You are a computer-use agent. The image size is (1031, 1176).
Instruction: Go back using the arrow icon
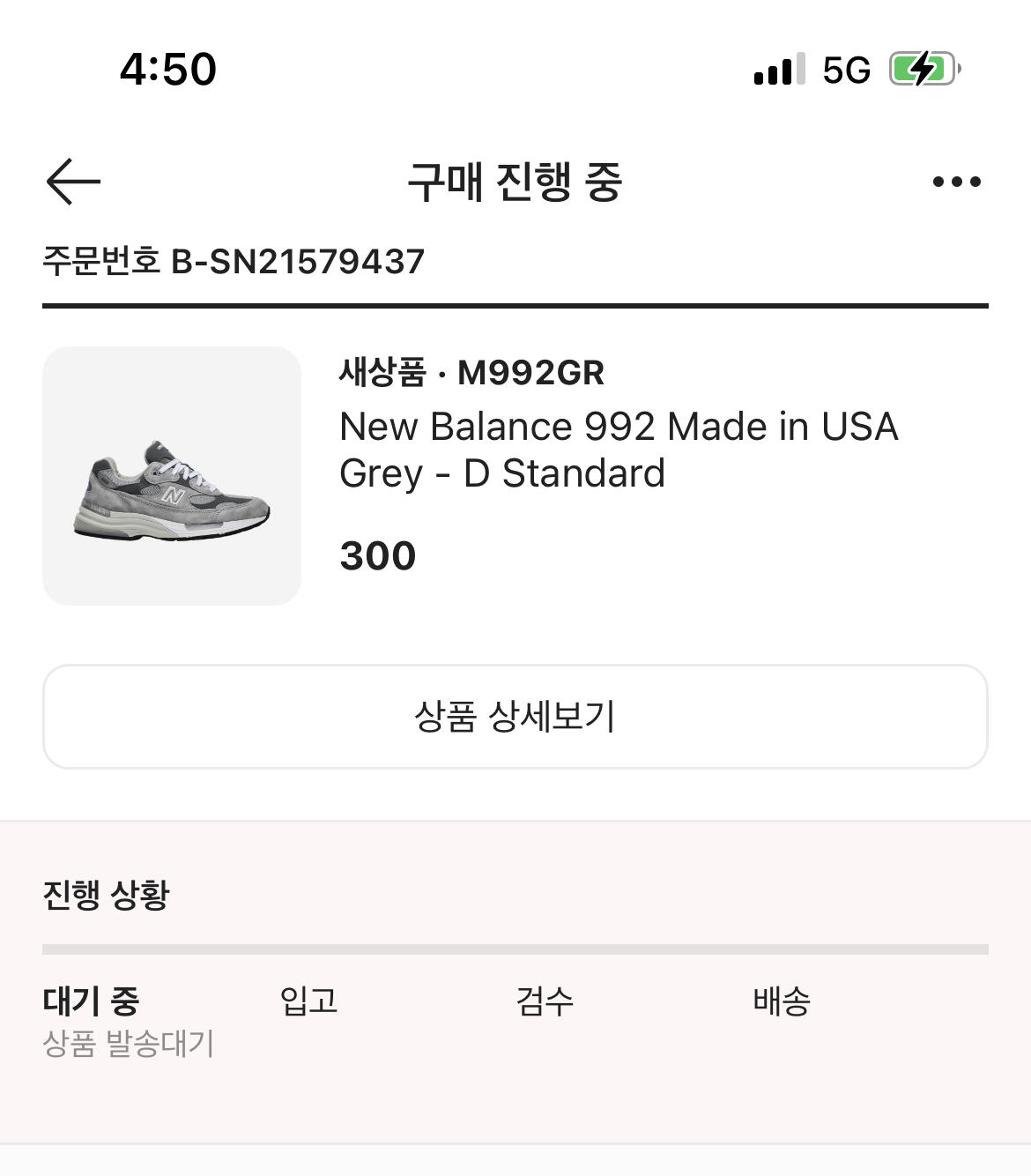click(x=73, y=182)
